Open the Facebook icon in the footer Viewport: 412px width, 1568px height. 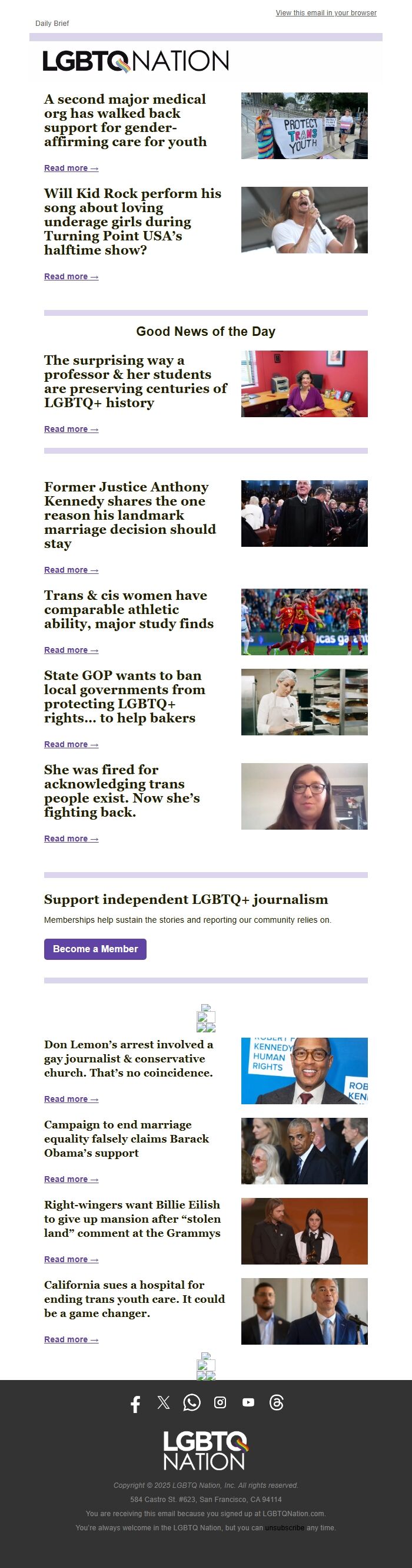135,1404
